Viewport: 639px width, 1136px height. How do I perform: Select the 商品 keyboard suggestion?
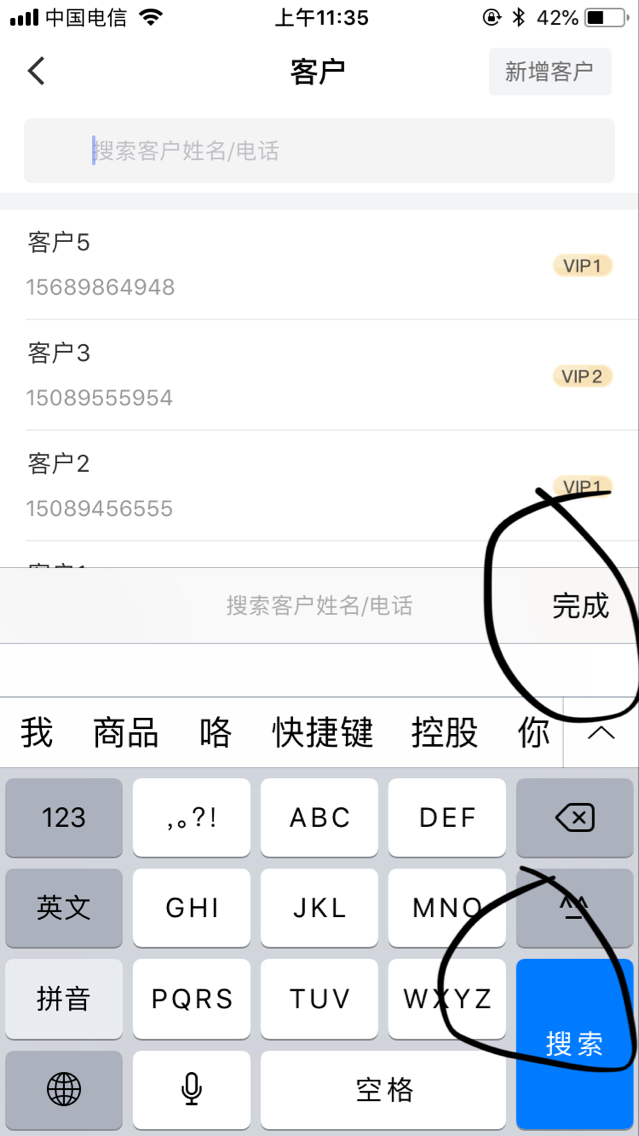click(x=126, y=732)
